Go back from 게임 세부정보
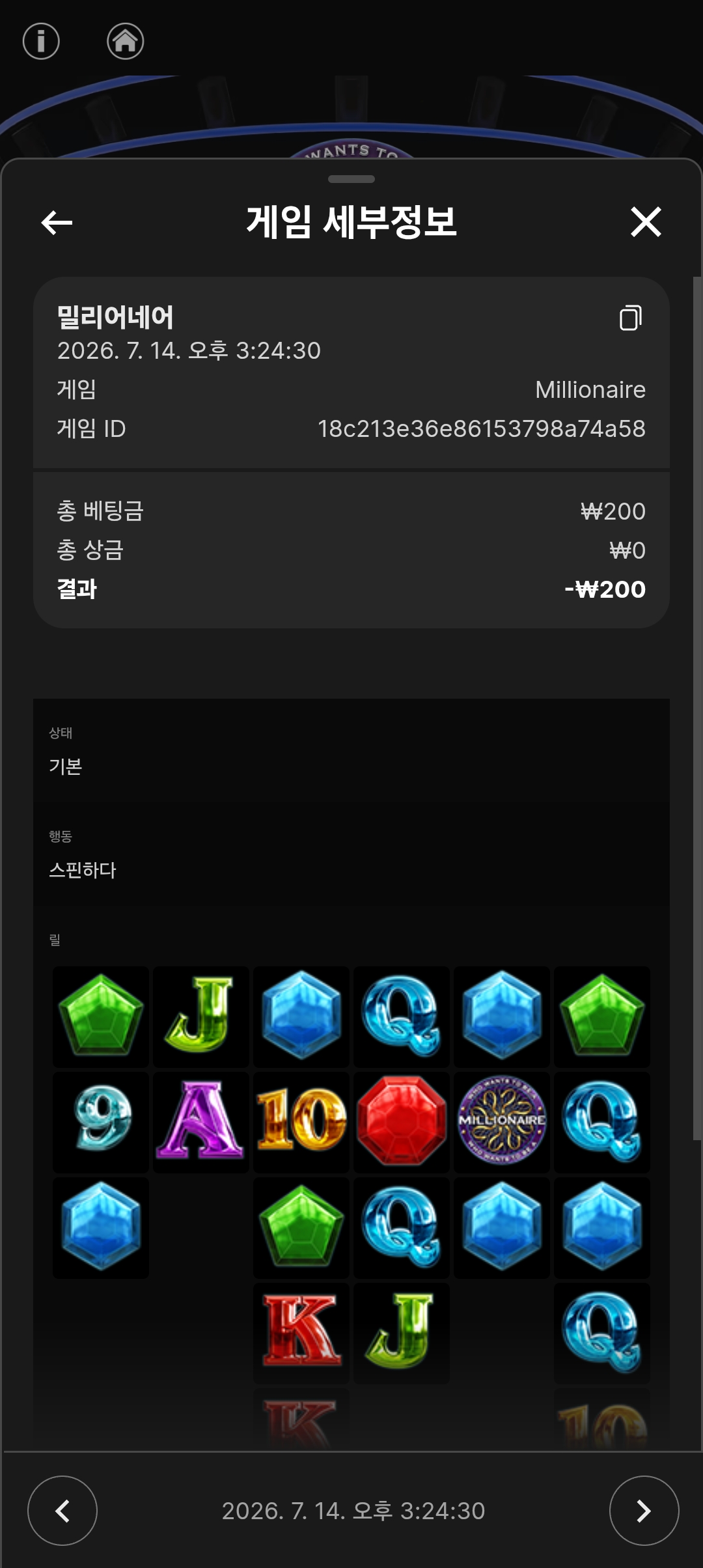The width and height of the screenshot is (703, 1568). coord(57,223)
